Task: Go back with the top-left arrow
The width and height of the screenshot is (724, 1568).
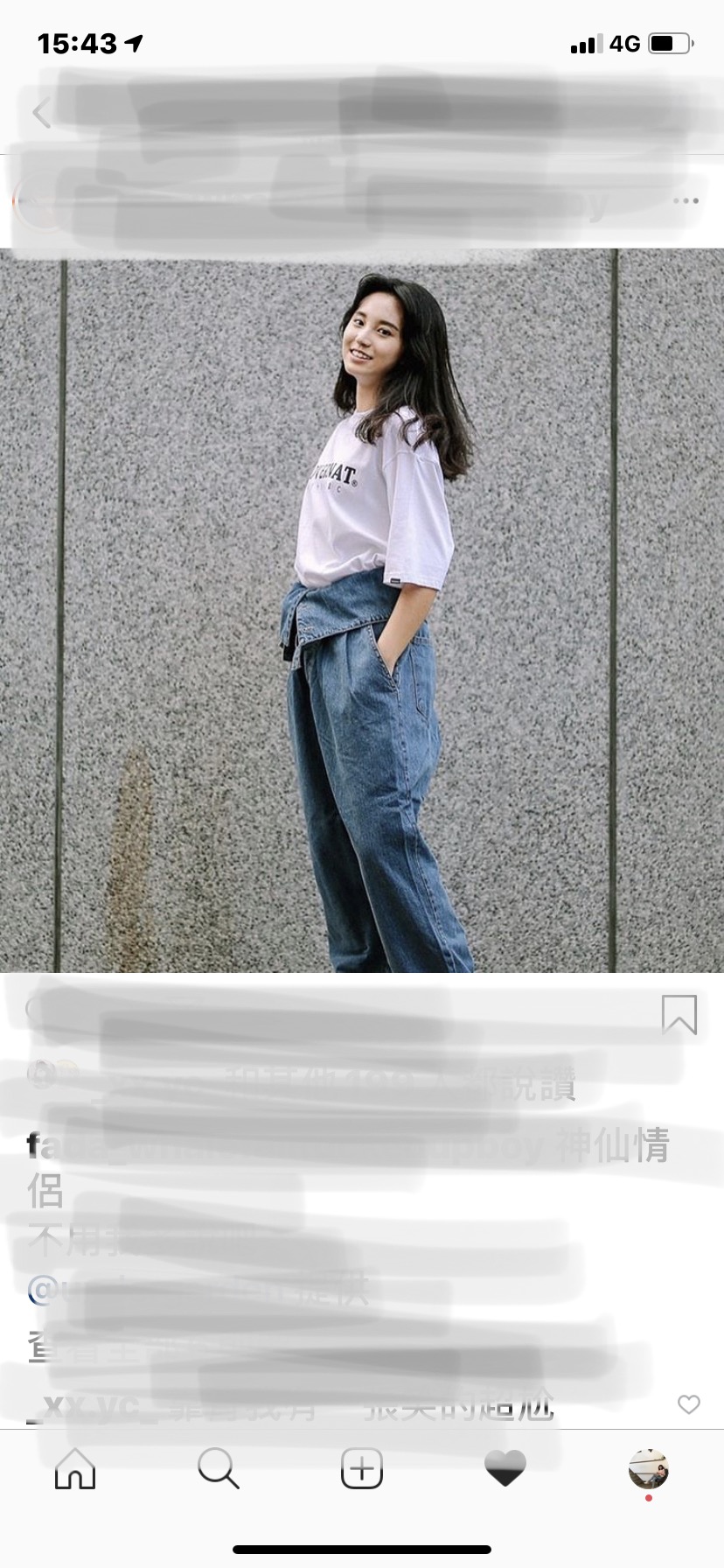Action: (41, 113)
